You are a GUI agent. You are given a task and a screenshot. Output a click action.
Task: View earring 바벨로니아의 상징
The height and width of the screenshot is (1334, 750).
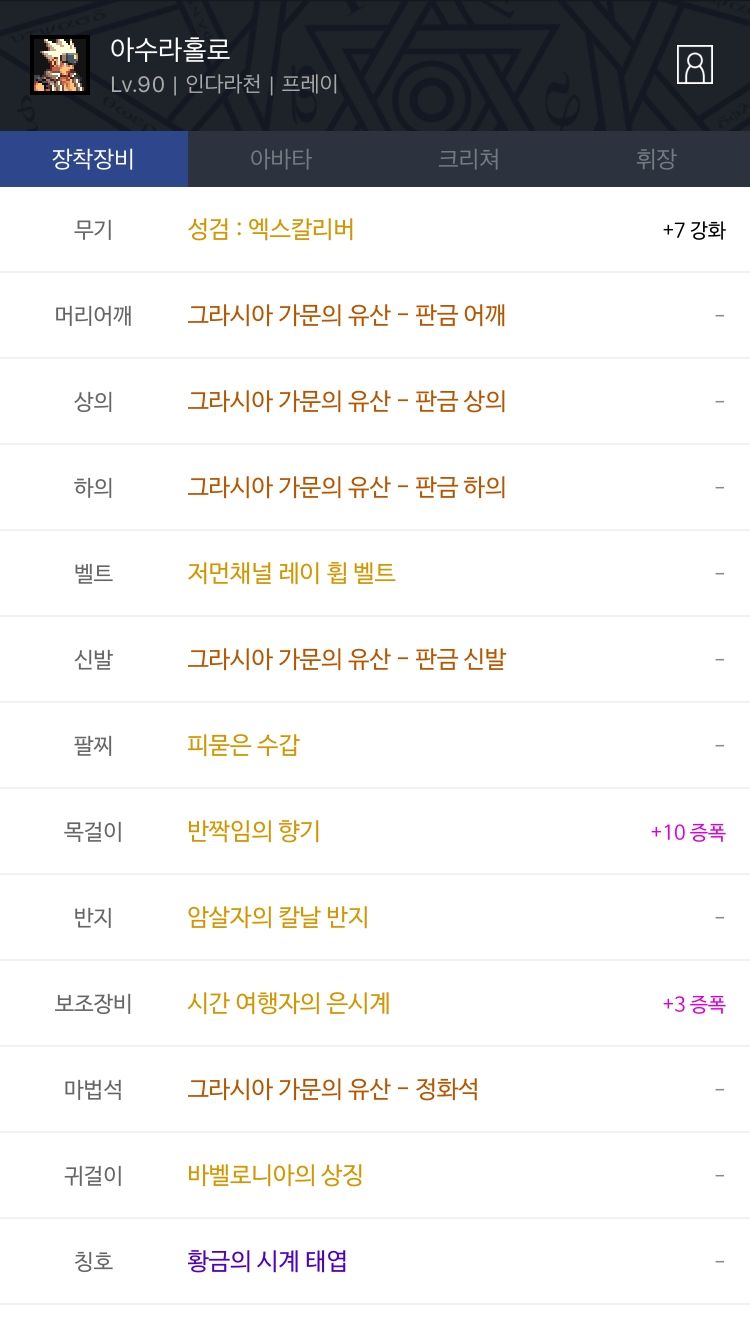(x=275, y=1176)
